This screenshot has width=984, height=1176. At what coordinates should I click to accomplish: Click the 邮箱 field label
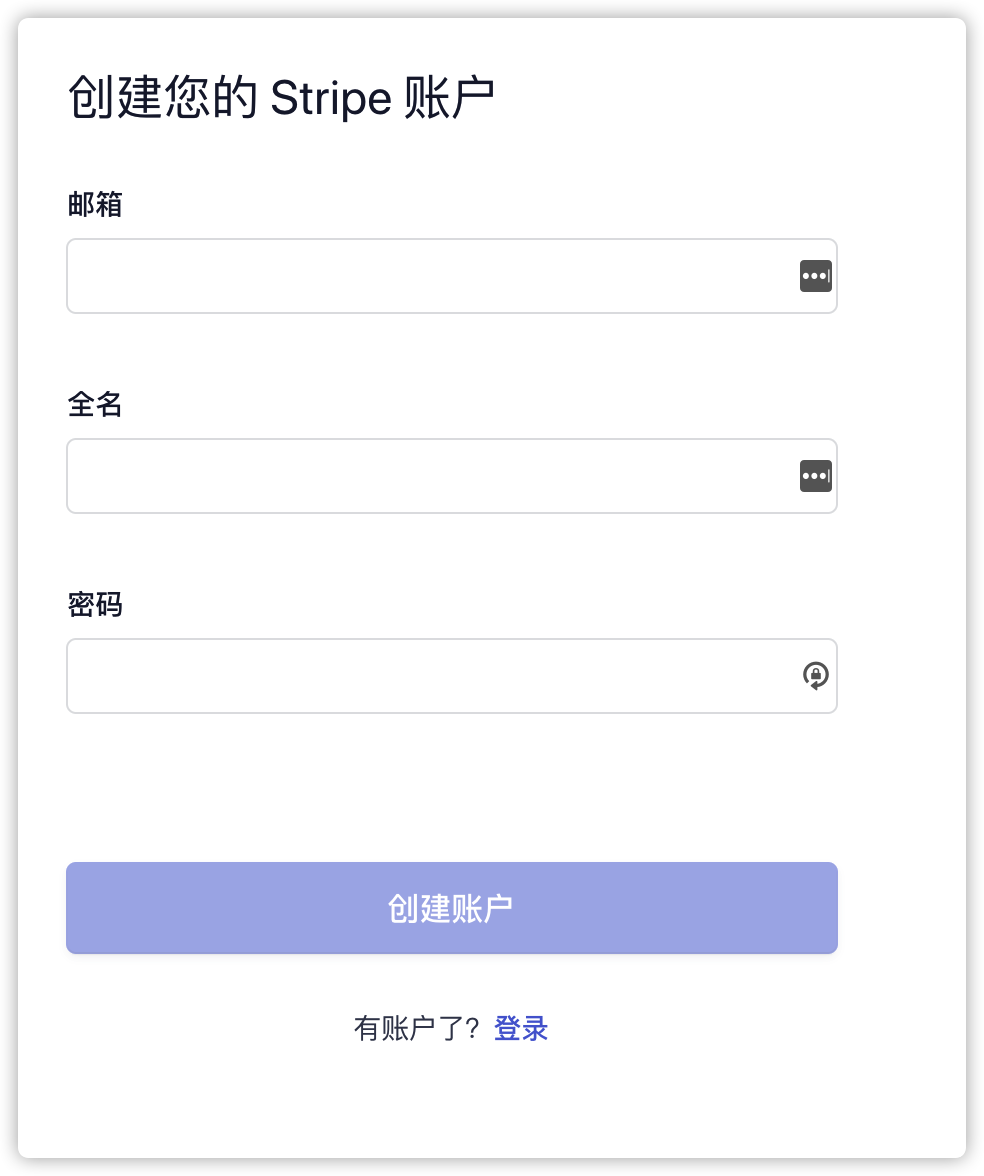[95, 204]
